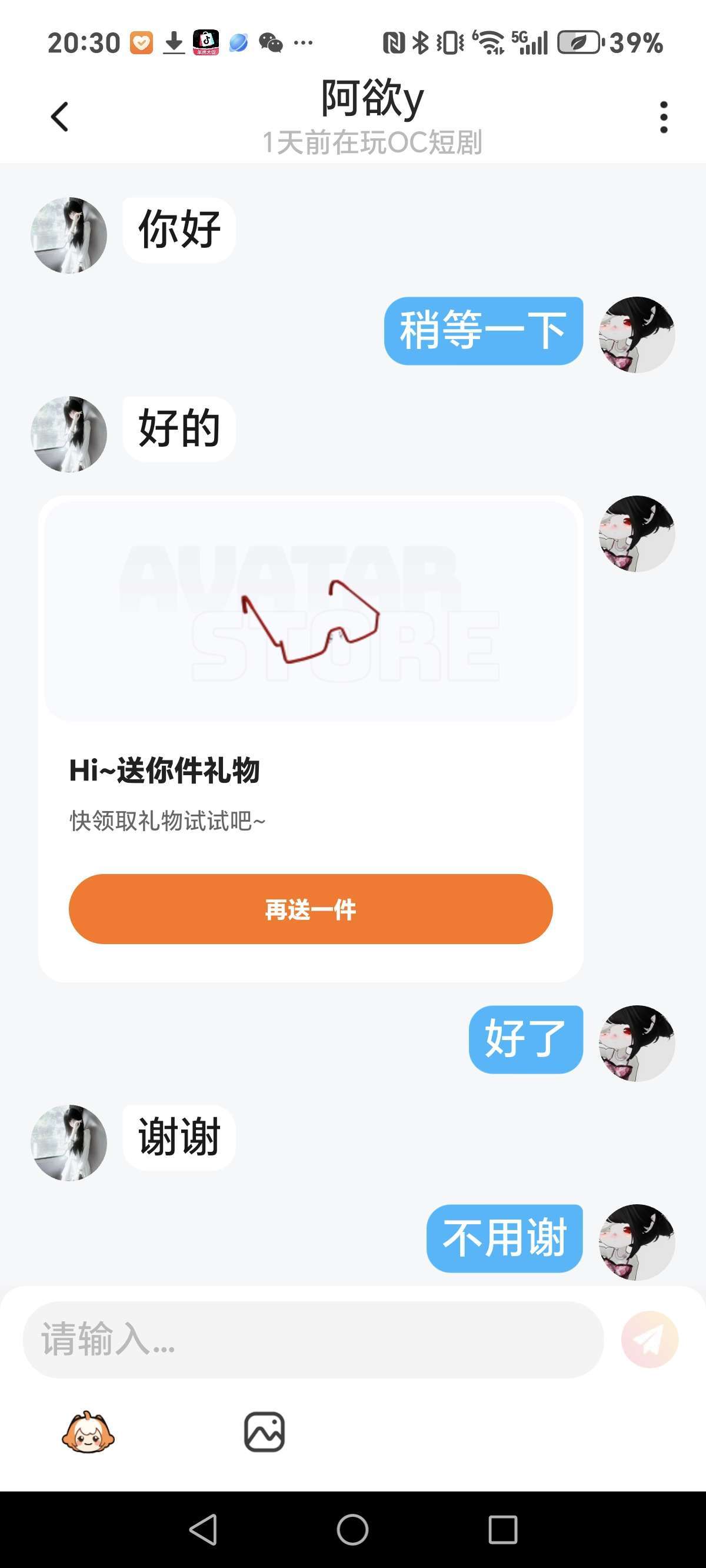Image resolution: width=706 pixels, height=1568 pixels.
Task: Open the image picker icon
Action: [x=264, y=1432]
